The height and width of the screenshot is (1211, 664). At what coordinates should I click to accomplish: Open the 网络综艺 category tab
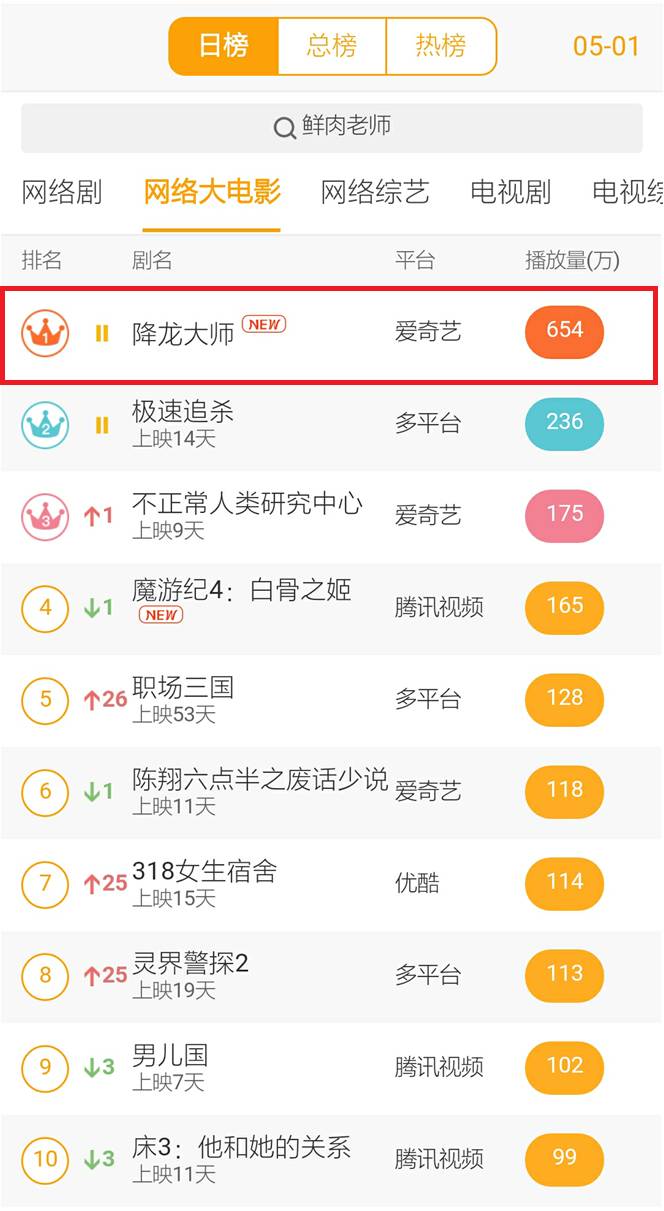[x=374, y=192]
